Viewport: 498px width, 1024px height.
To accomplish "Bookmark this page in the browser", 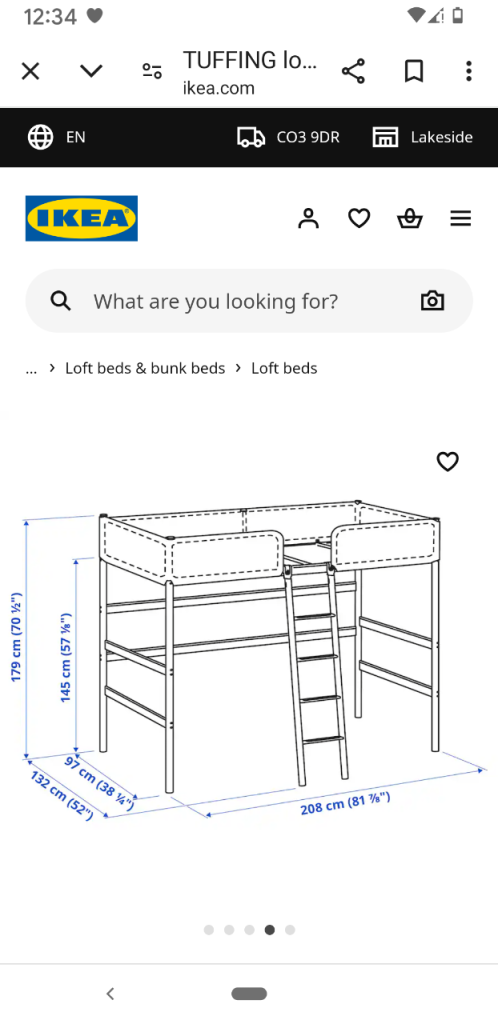I will (x=414, y=71).
